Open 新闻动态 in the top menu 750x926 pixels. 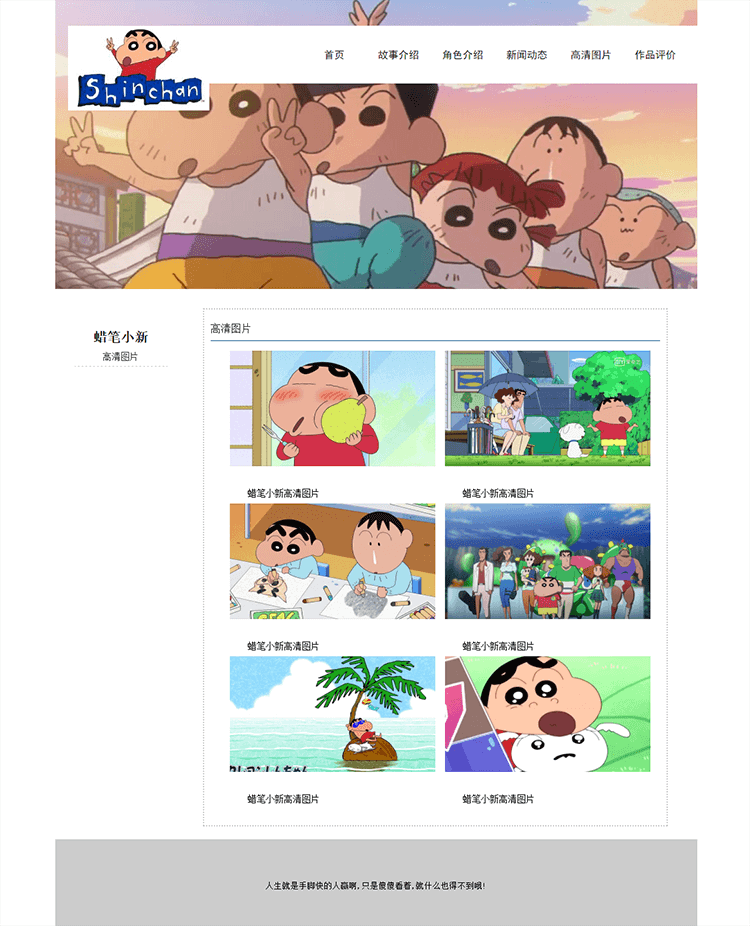point(526,55)
